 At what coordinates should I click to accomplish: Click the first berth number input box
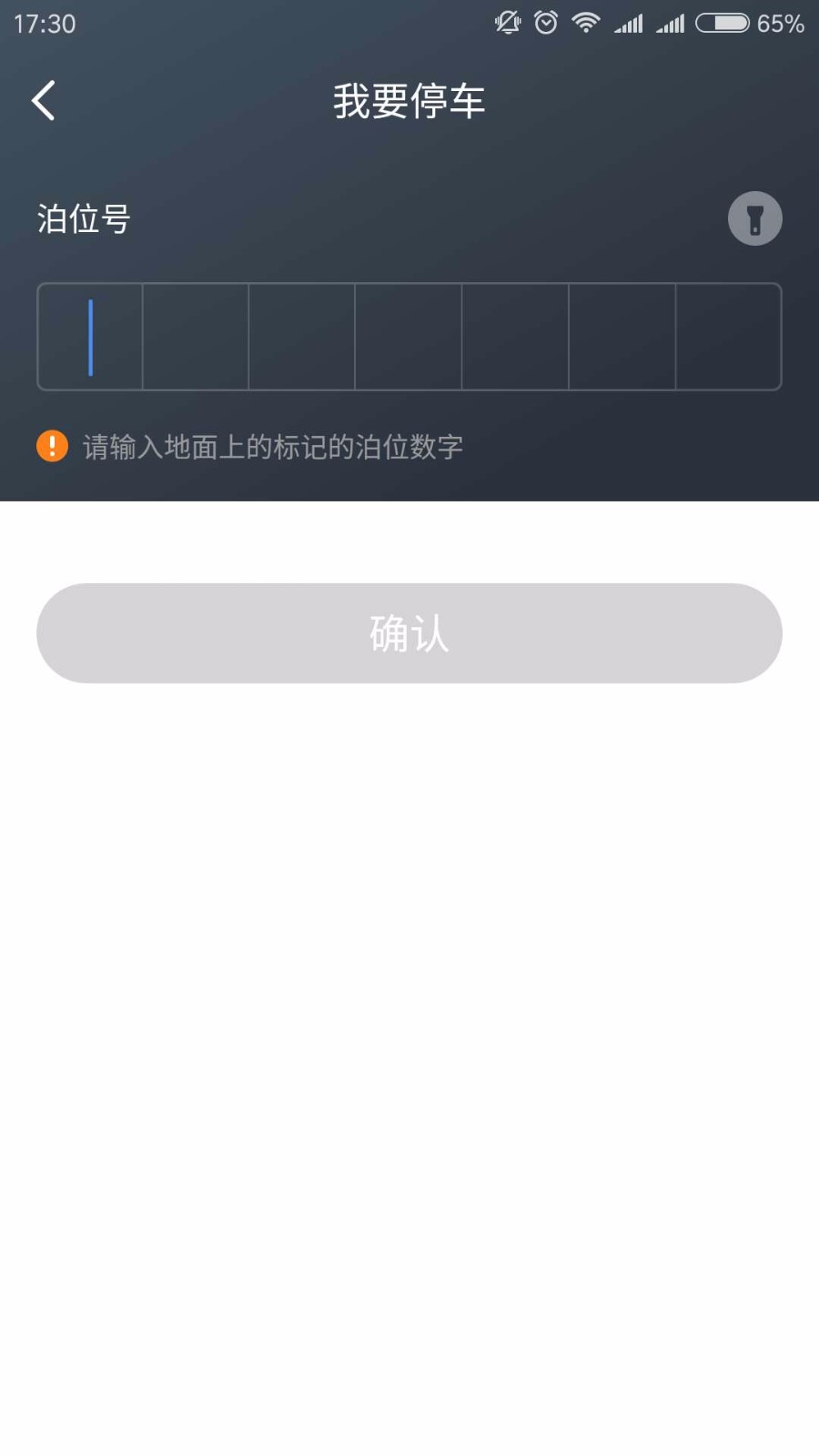point(90,336)
